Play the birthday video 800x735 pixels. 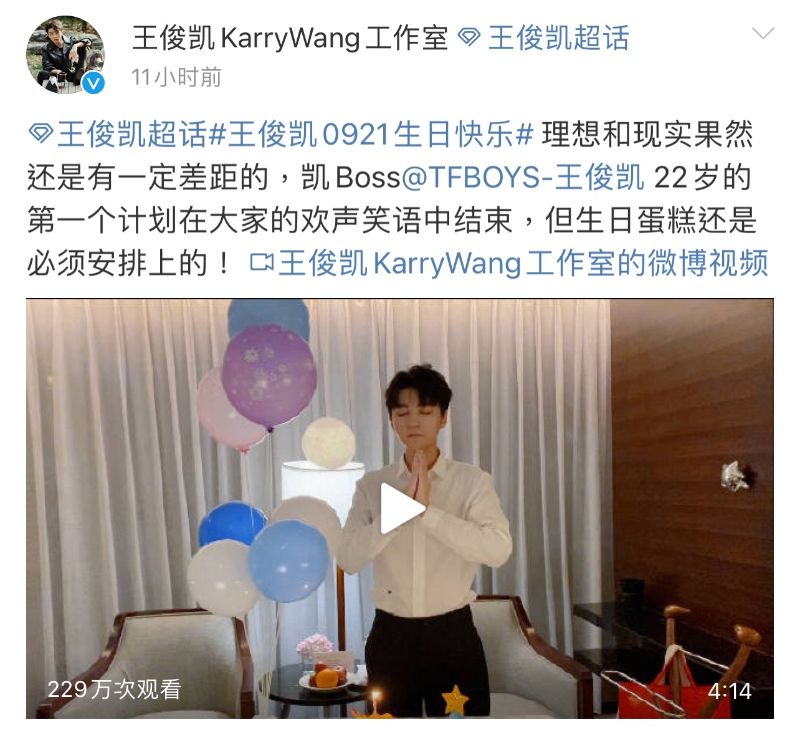(401, 508)
